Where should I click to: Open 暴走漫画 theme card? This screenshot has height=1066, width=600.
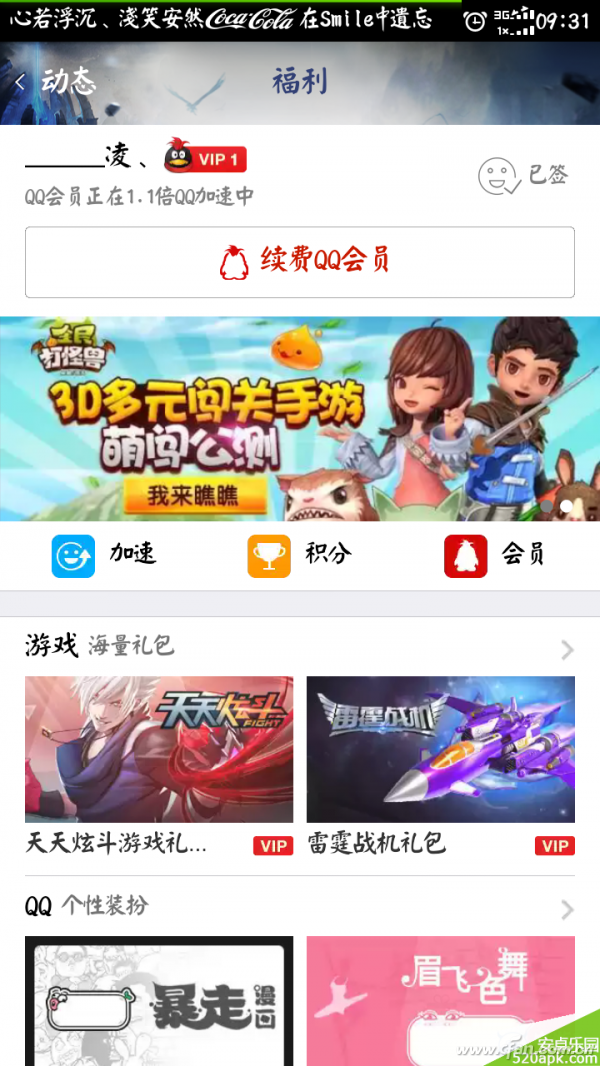click(159, 1000)
